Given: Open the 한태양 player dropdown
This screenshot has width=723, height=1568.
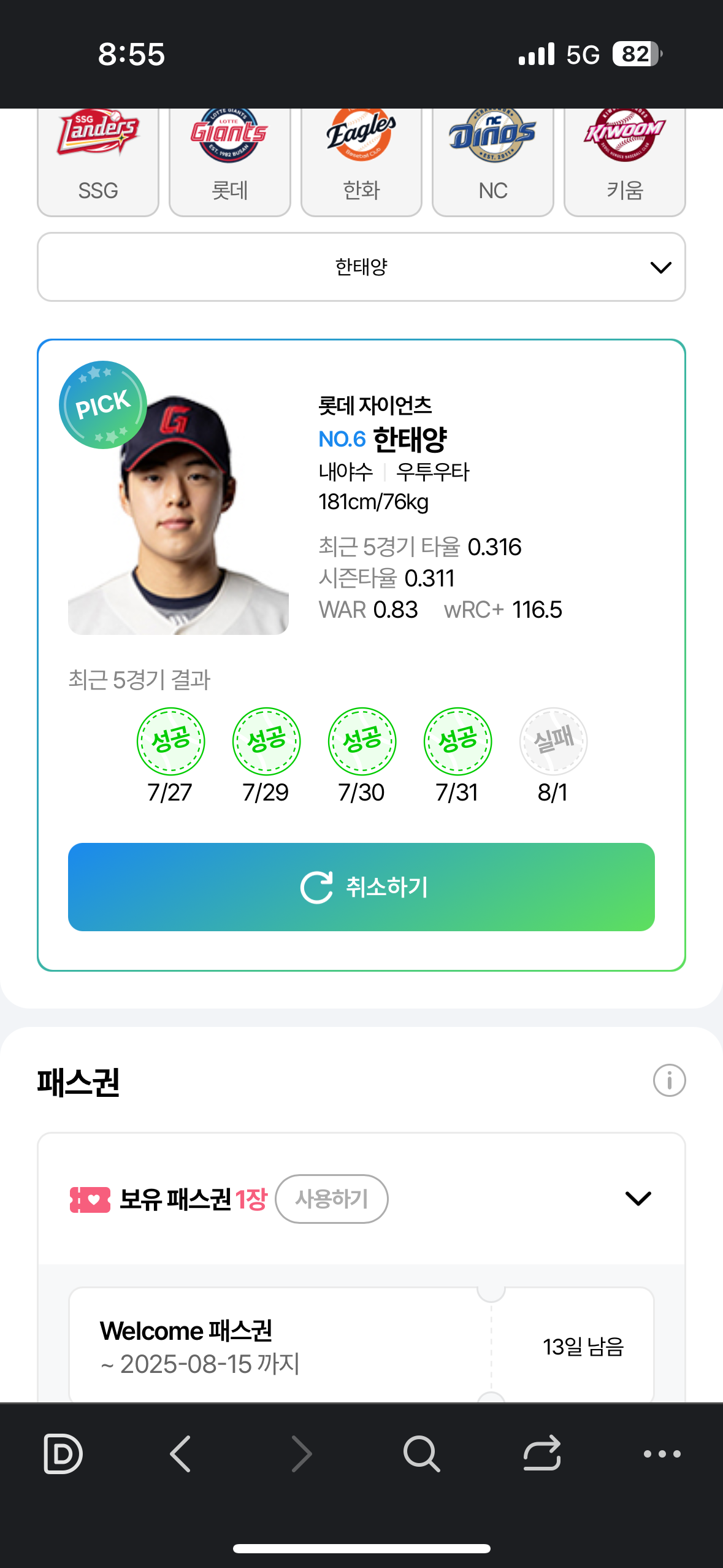Looking at the screenshot, I should (361, 267).
